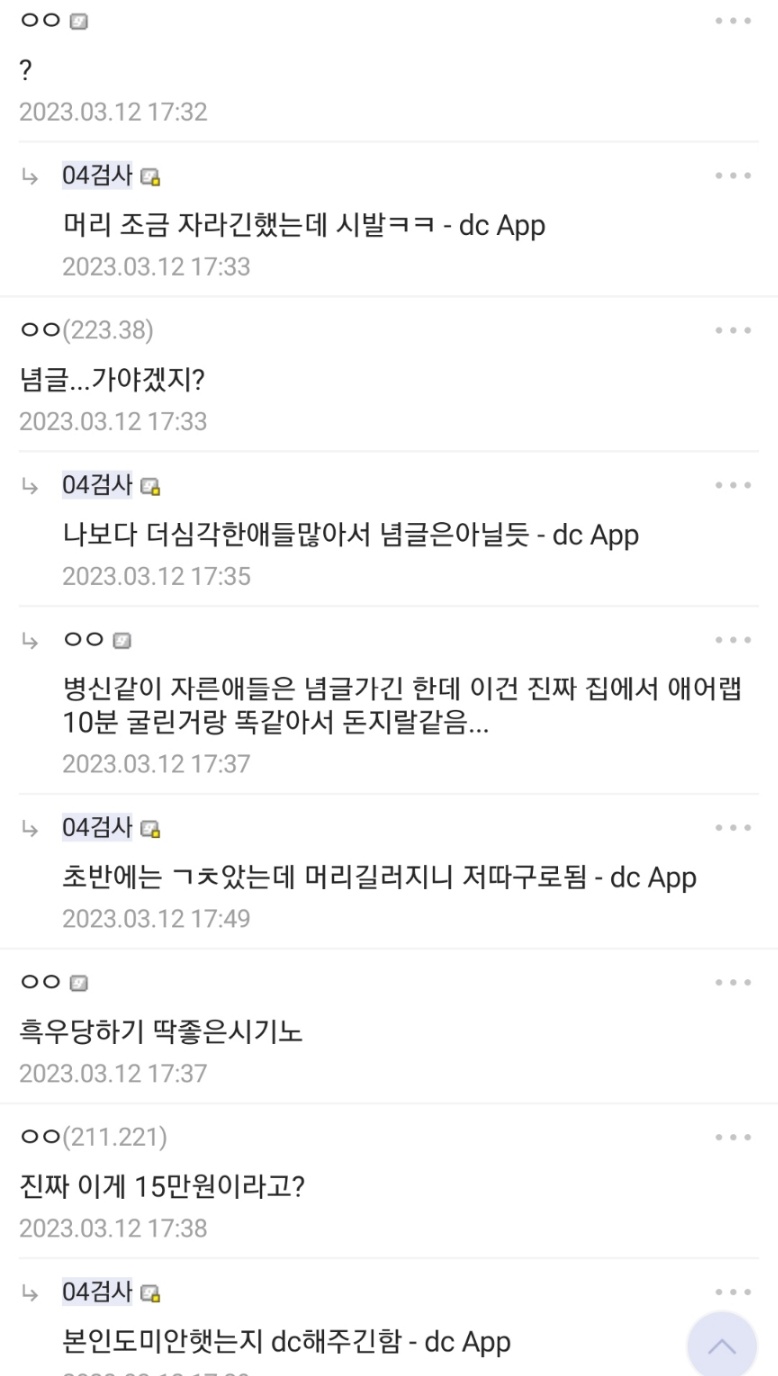View 04검사 profile on '머리 조금' reply

click(x=97, y=176)
